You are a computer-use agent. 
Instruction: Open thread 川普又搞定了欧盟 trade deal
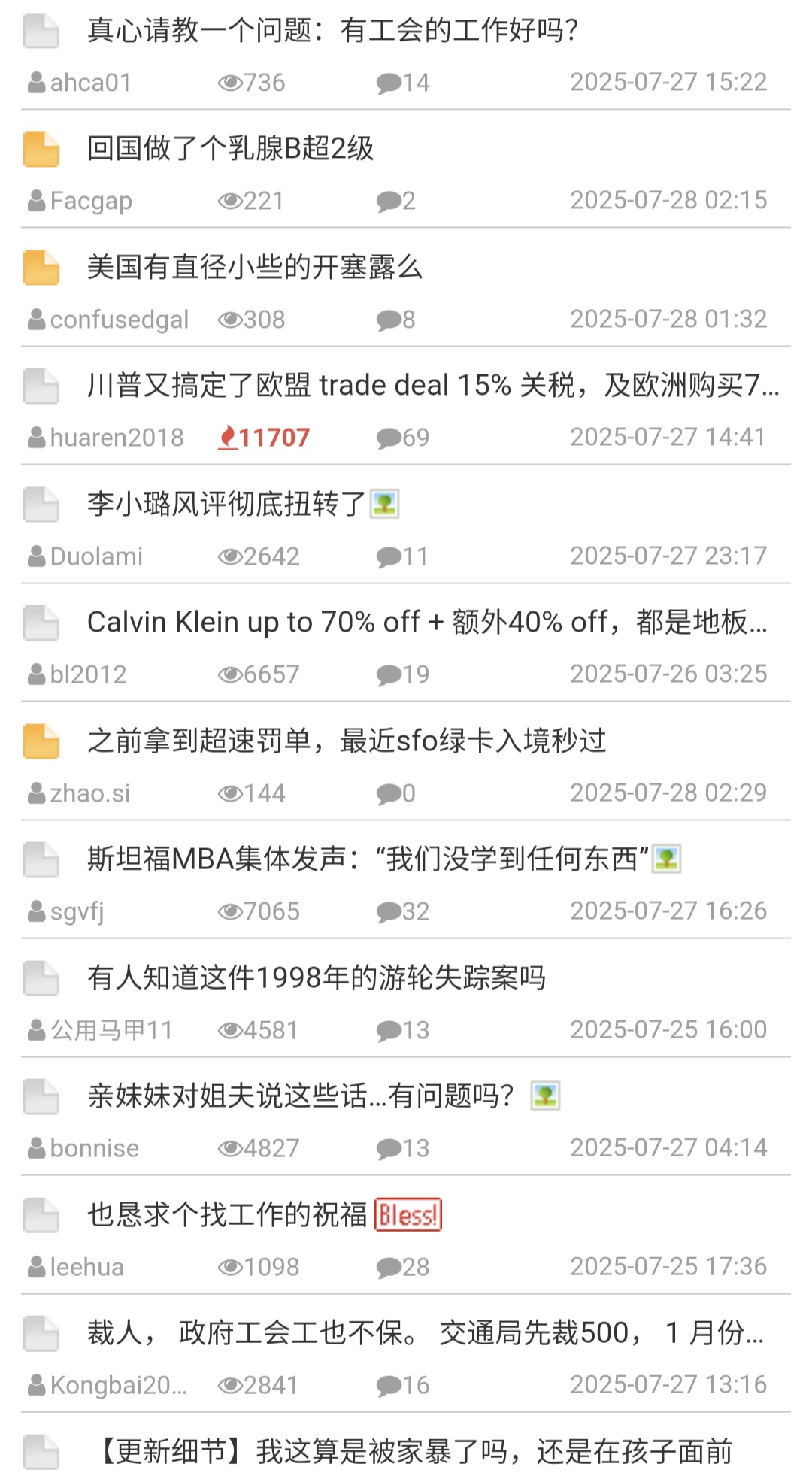point(432,386)
